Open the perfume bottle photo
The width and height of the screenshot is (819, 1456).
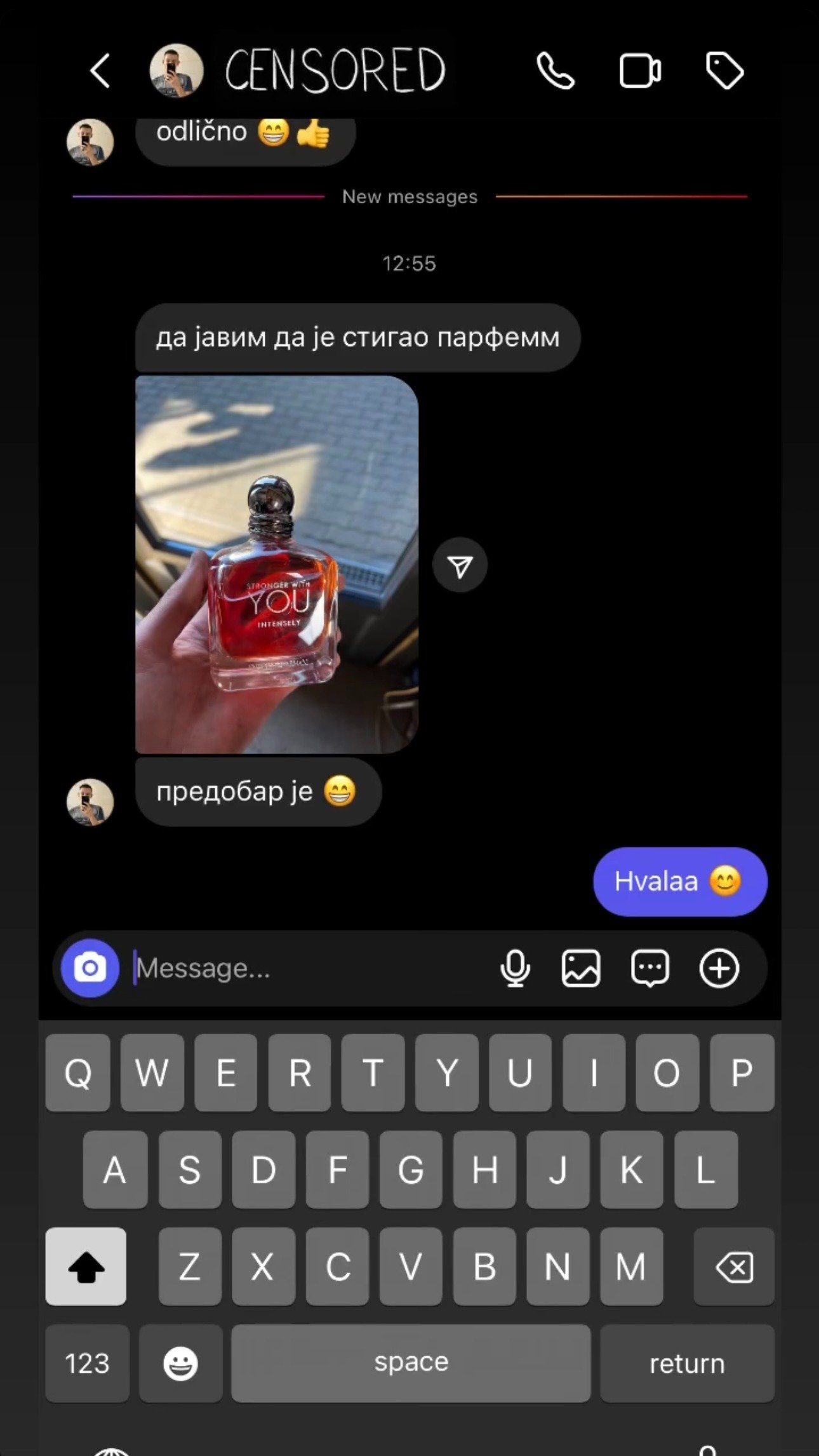[x=277, y=564]
